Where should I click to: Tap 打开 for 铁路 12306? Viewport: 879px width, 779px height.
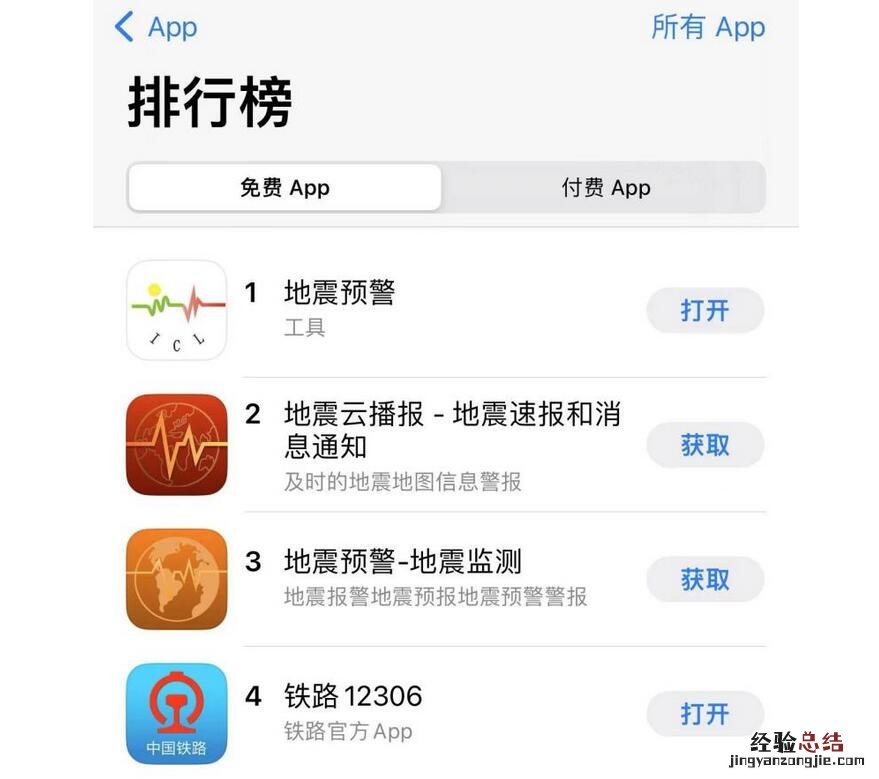pos(705,714)
